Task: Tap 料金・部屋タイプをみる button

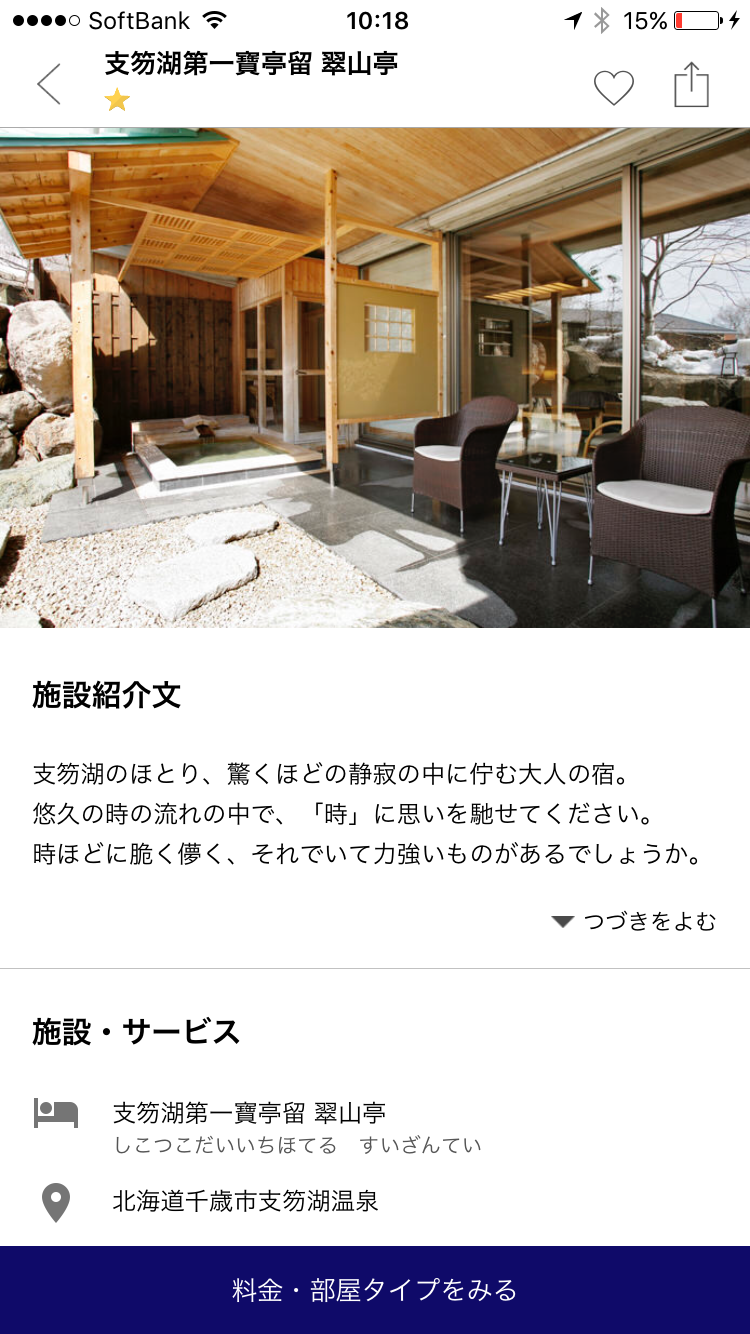Action: [375, 1290]
